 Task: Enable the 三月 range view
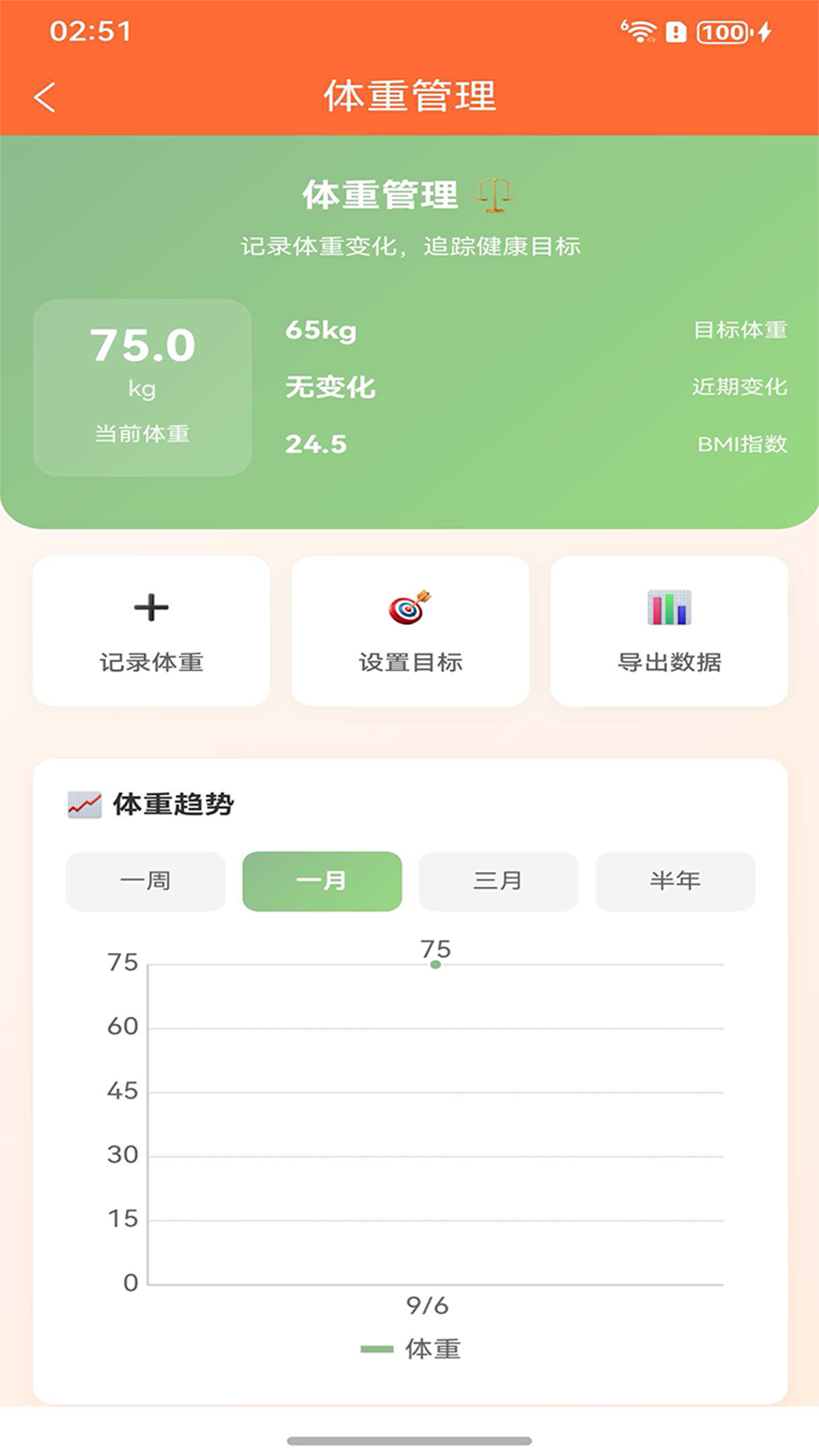(497, 880)
